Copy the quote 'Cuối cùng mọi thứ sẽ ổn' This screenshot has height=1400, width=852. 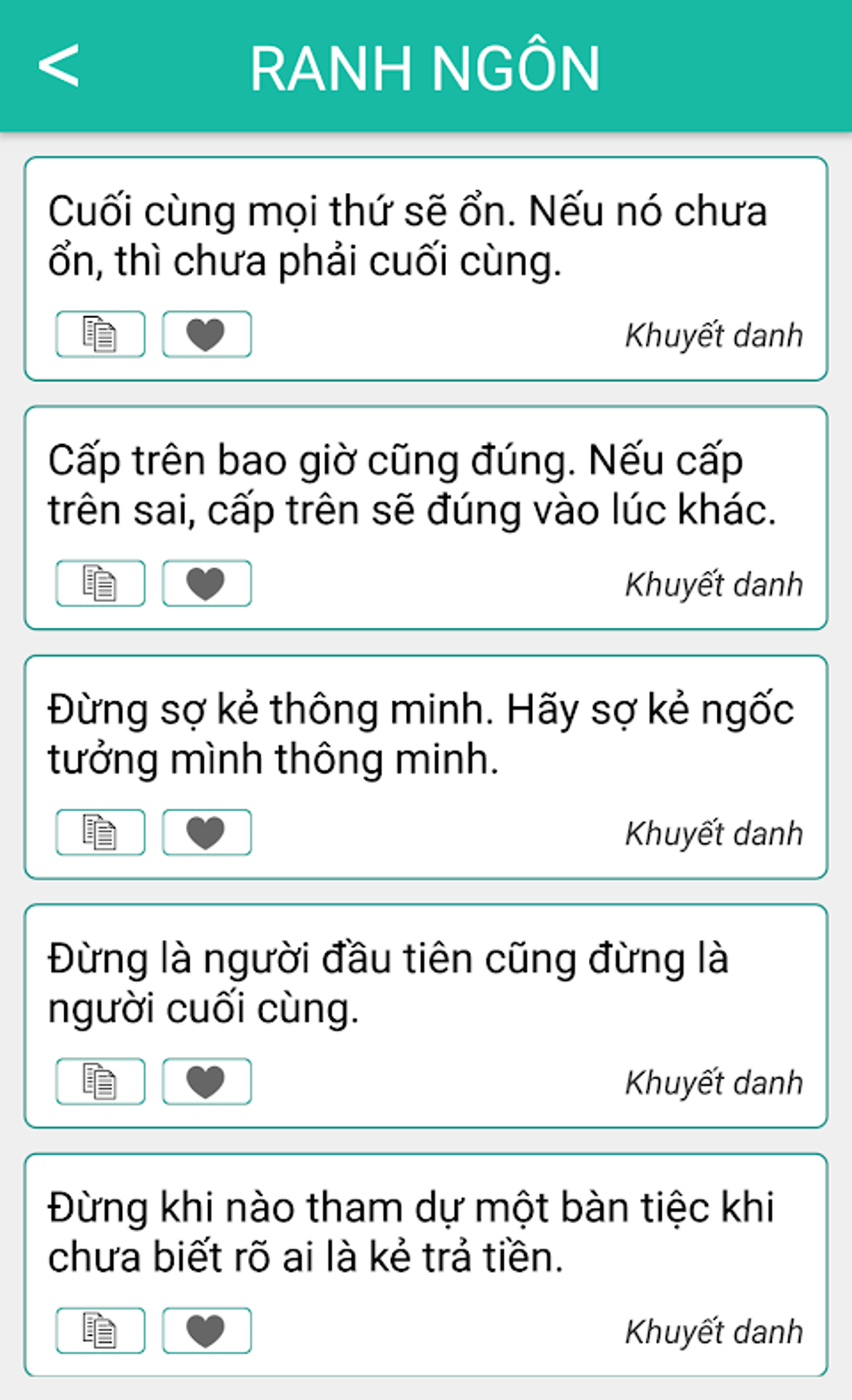coord(100,335)
